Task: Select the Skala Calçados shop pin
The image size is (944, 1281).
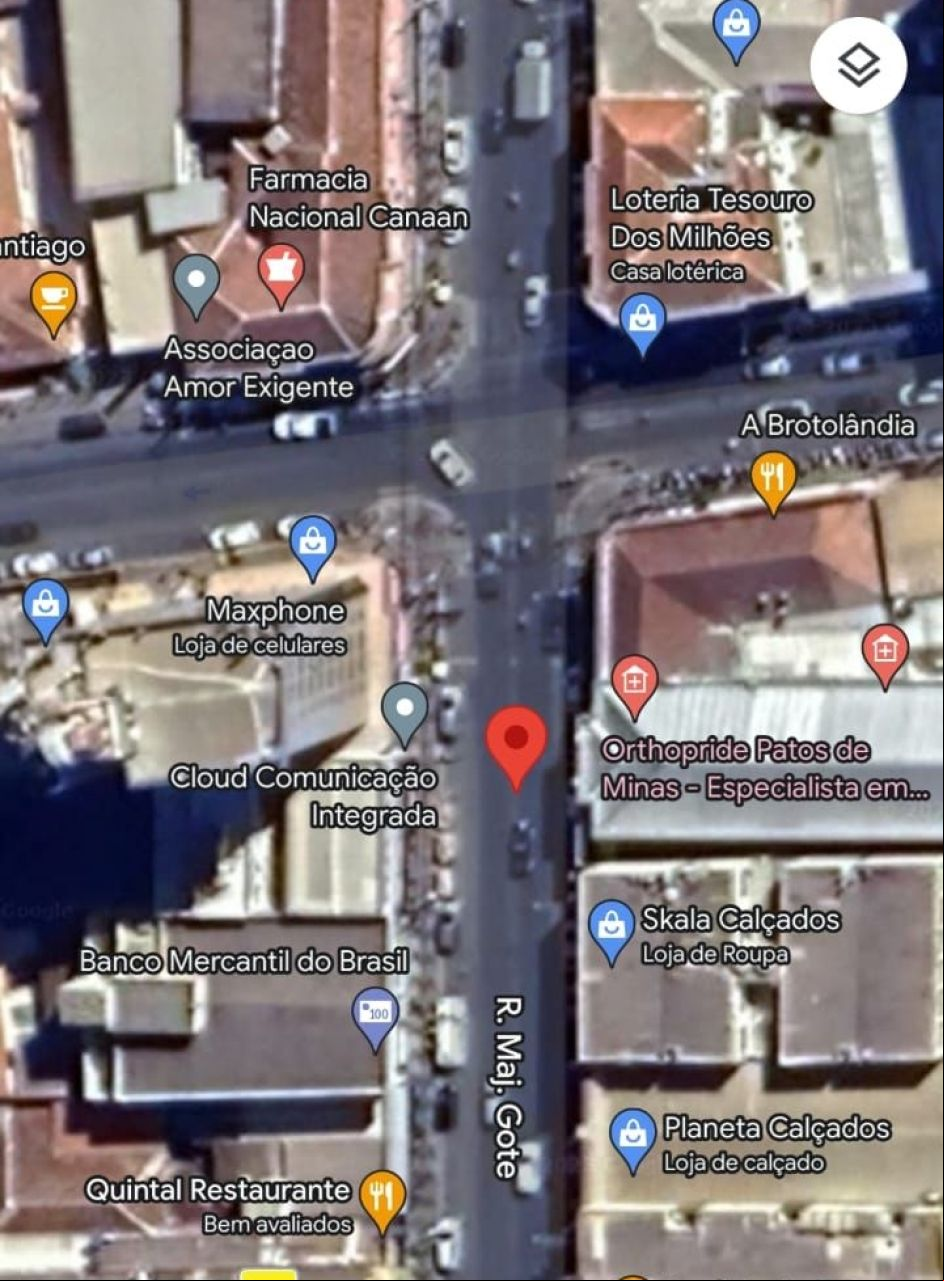Action: tap(611, 927)
